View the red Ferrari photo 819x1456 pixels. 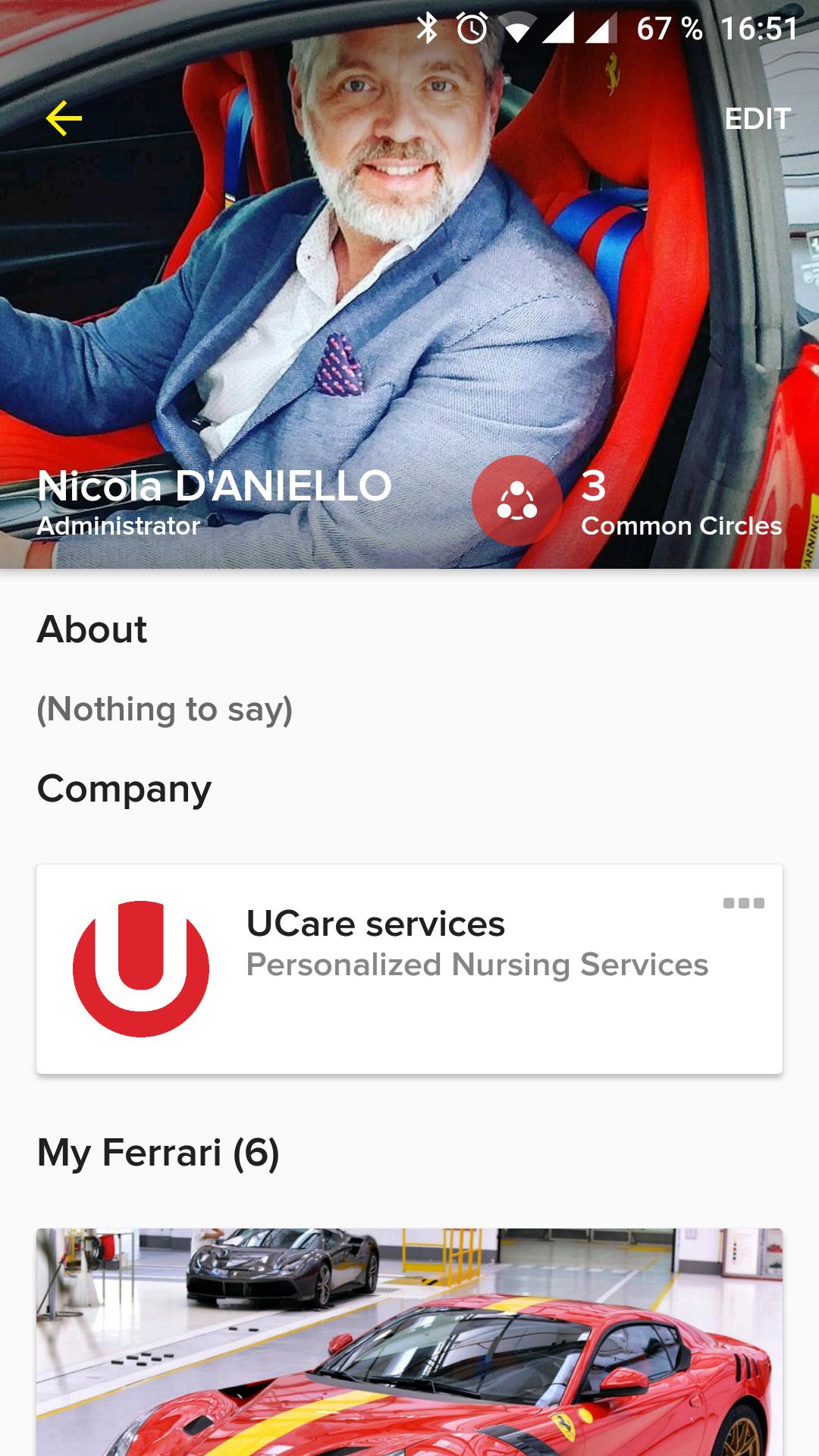[x=409, y=1342]
